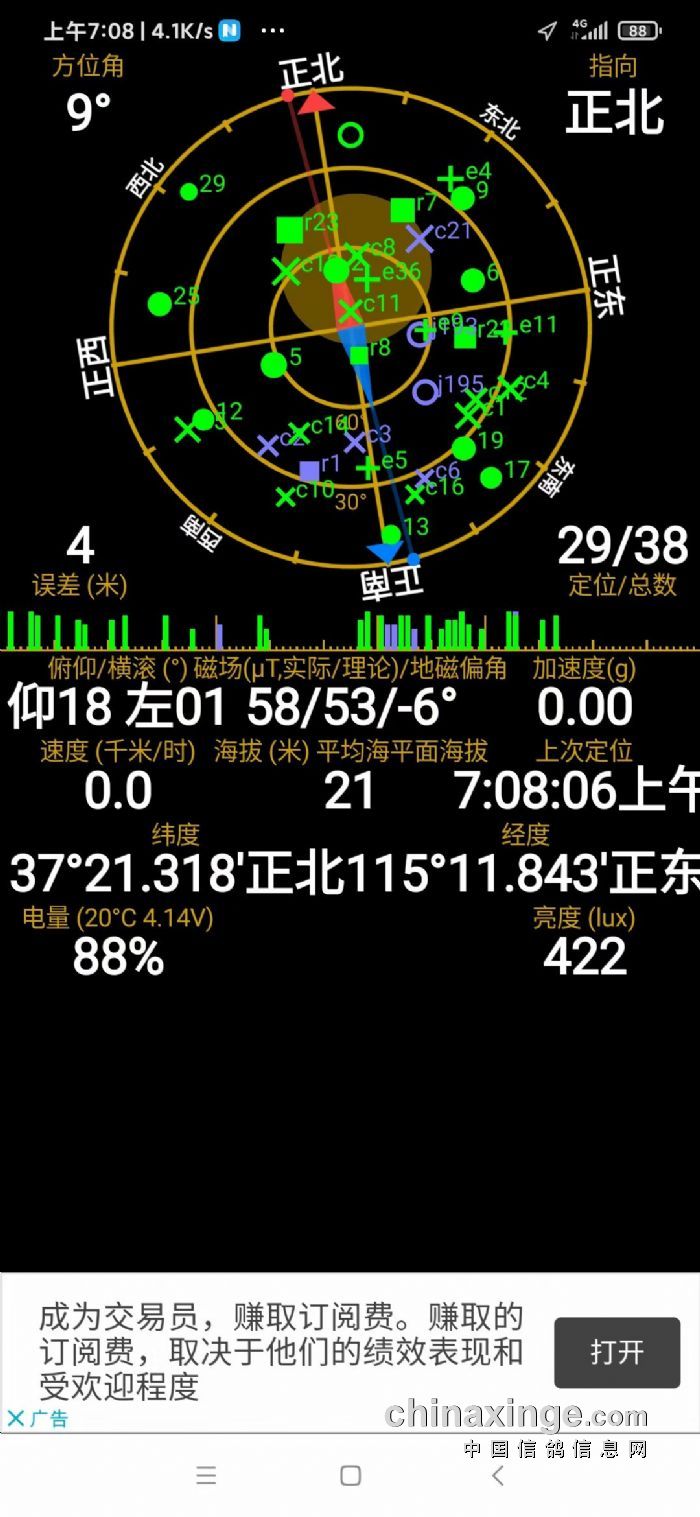Go back with the system back button
Screen dimensions: 700x1517
(497, 1476)
